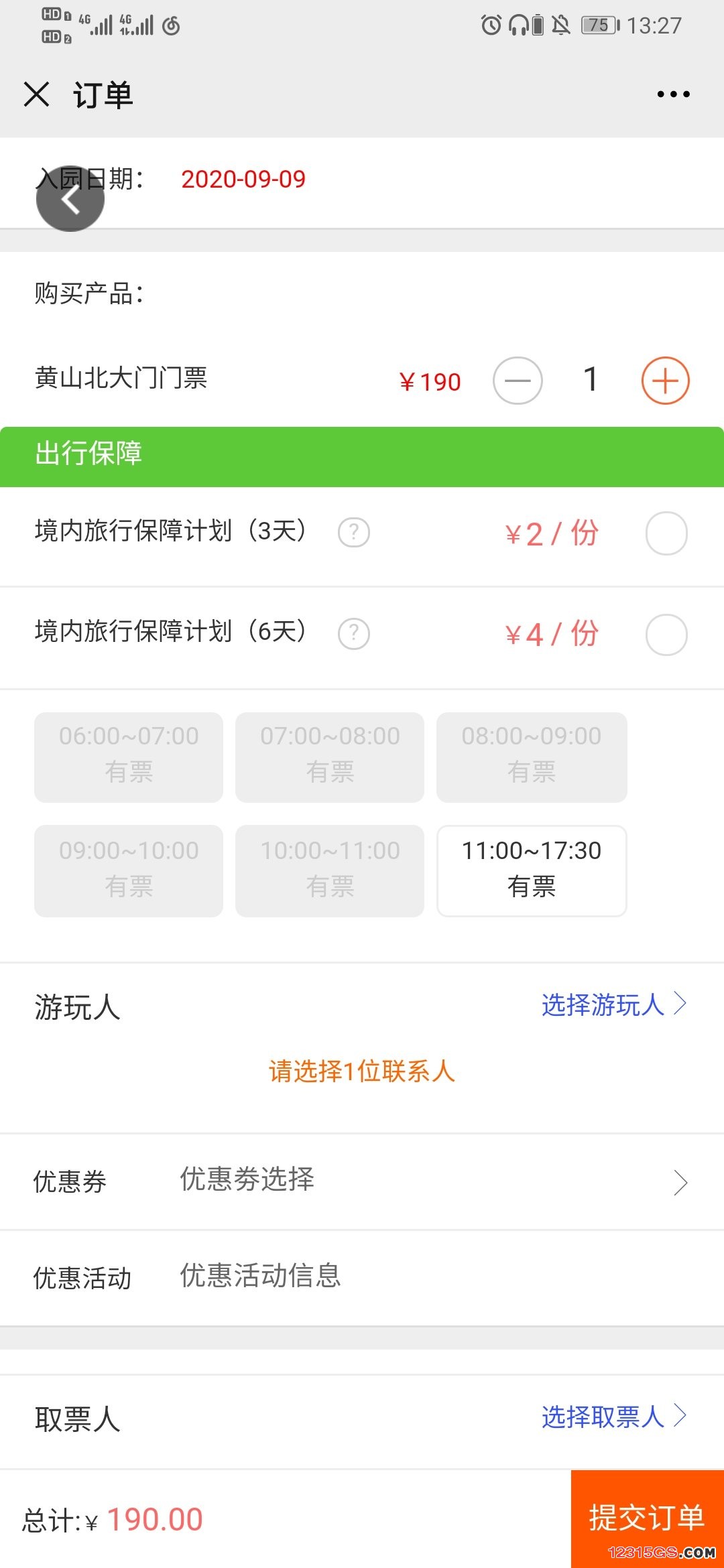Close the 订单 order page

[36, 94]
